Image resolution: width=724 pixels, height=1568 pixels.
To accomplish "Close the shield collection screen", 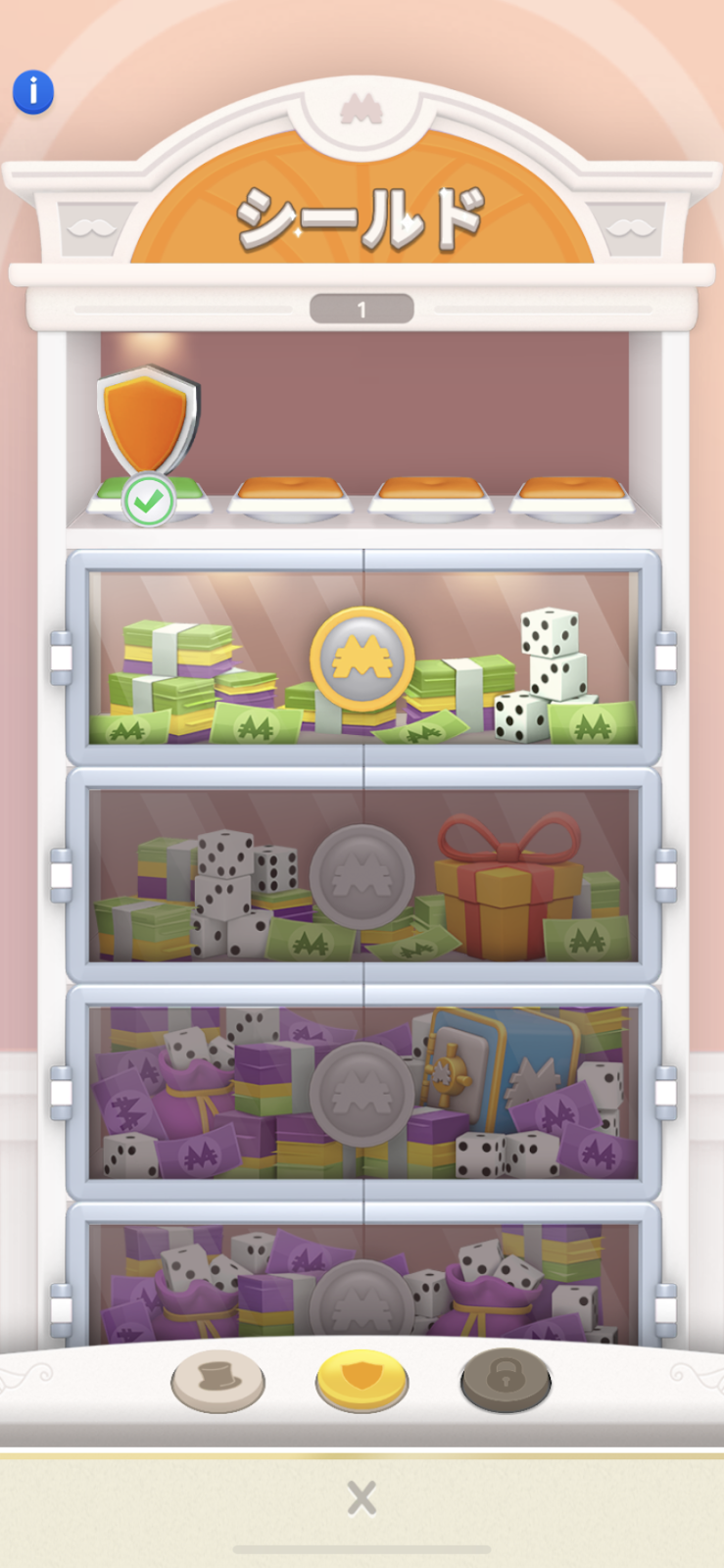I will tap(362, 1497).
